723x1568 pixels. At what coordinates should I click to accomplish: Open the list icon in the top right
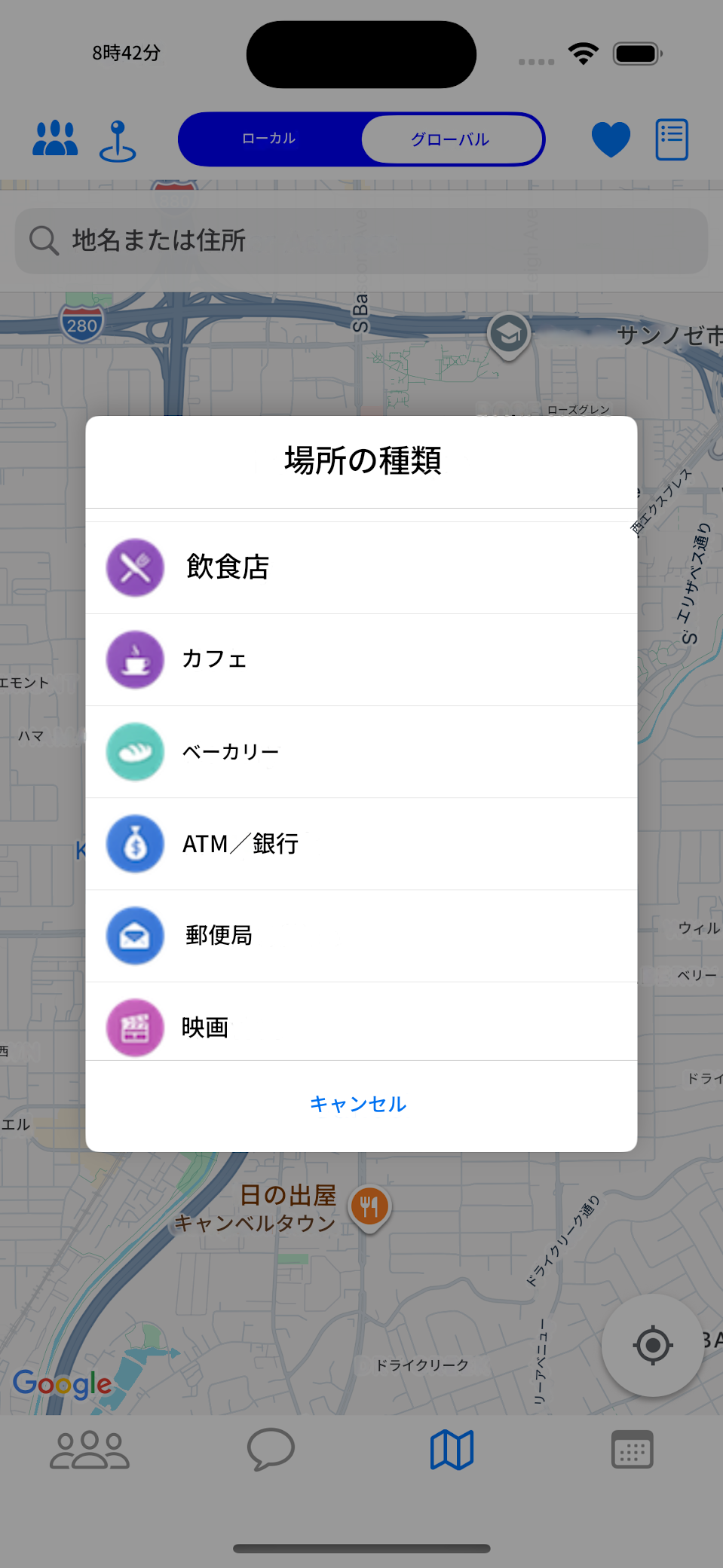coord(672,139)
